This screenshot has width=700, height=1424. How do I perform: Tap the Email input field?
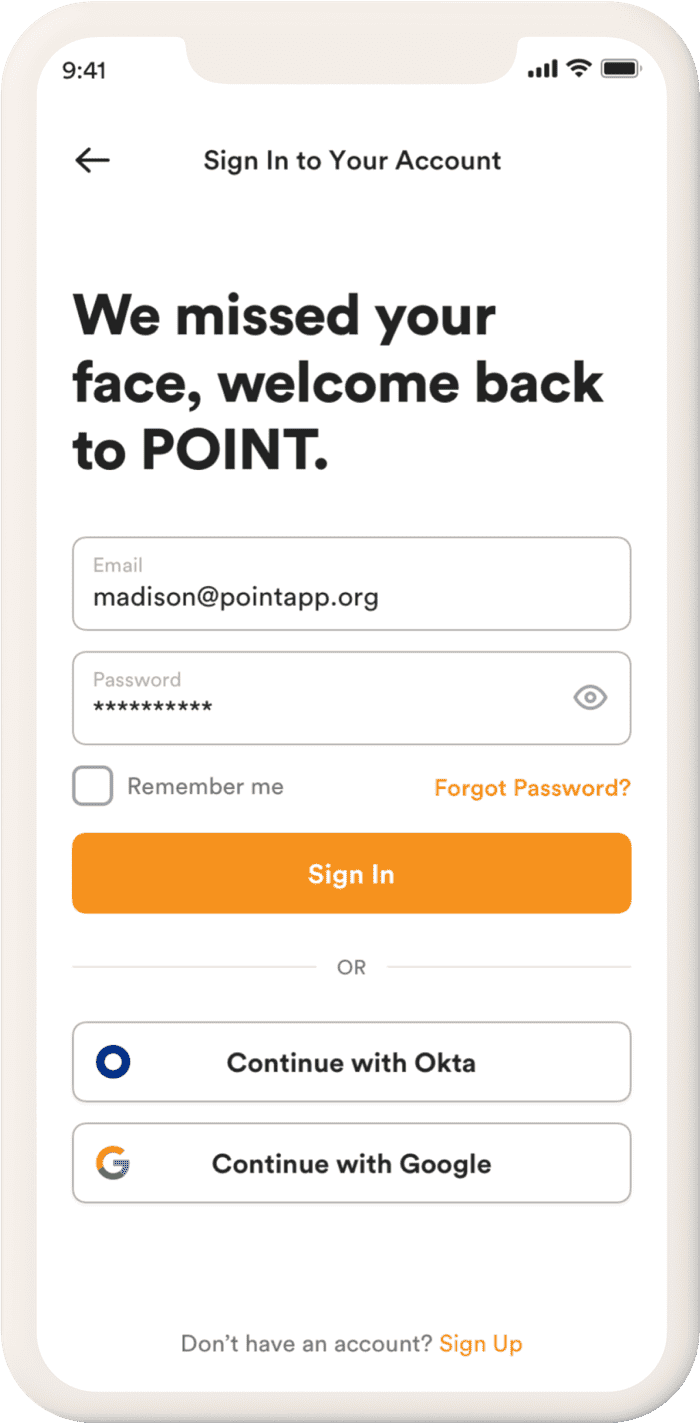[x=351, y=584]
